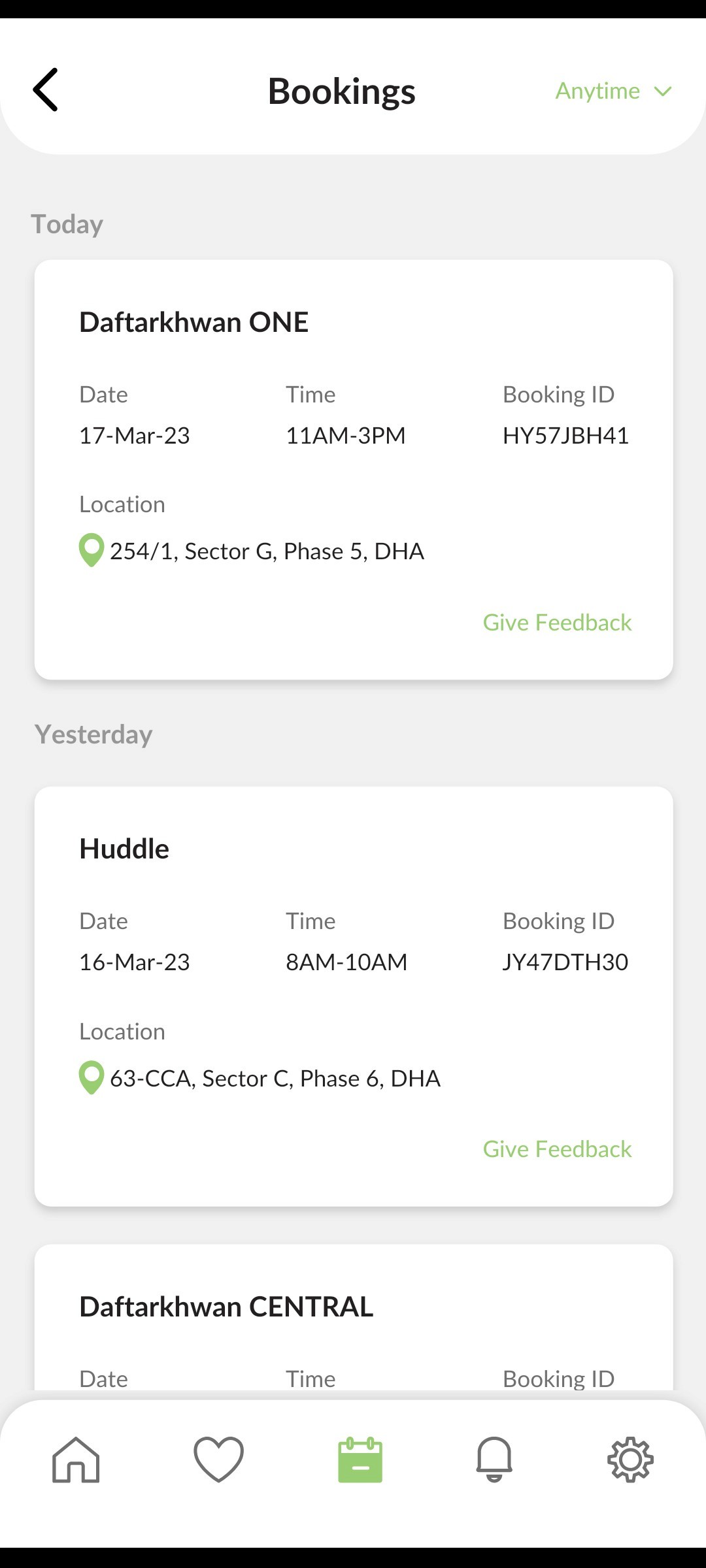The image size is (706, 1568).
Task: Go back using the arrow icon
Action: point(46,90)
